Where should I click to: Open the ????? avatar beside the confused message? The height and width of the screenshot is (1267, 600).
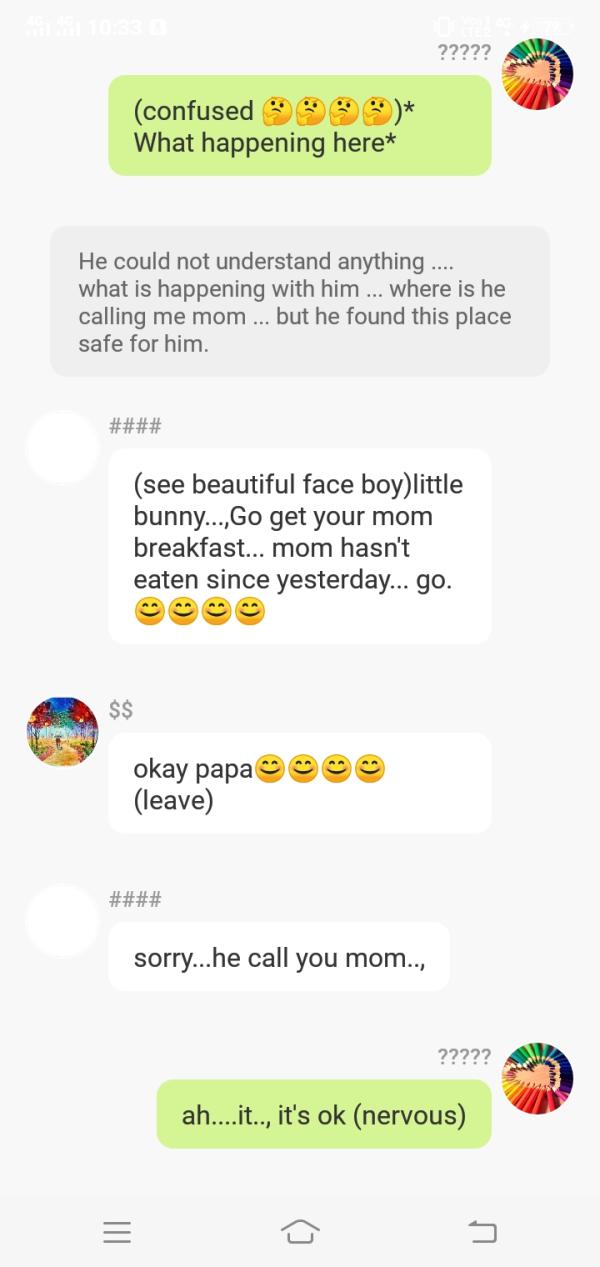coord(537,74)
